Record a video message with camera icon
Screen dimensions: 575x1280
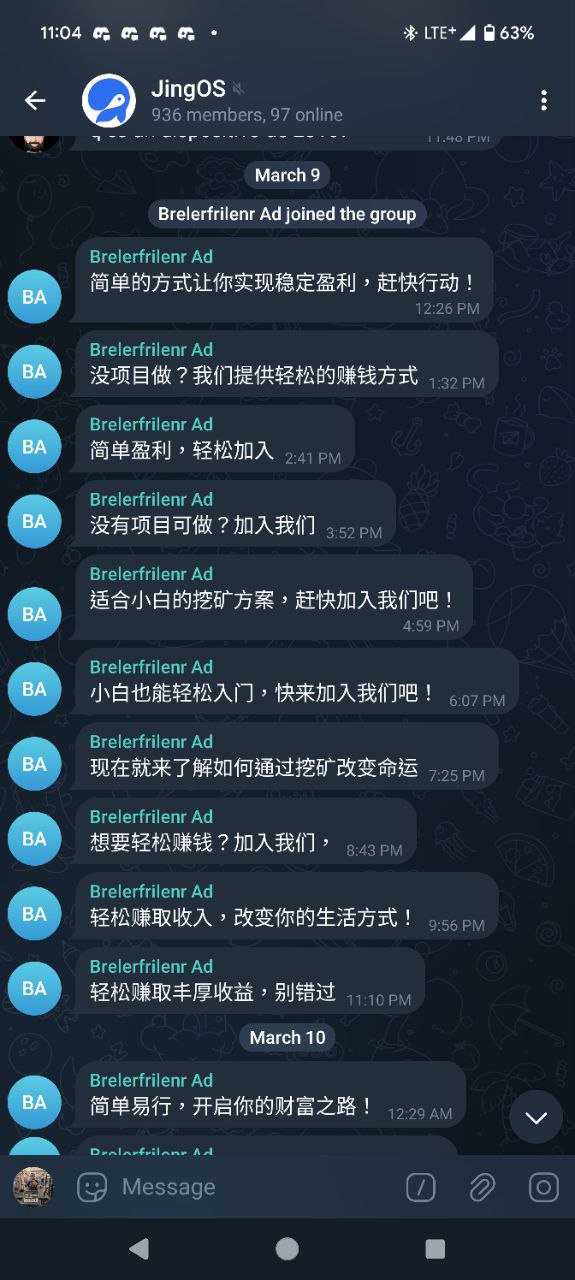[x=543, y=1187]
